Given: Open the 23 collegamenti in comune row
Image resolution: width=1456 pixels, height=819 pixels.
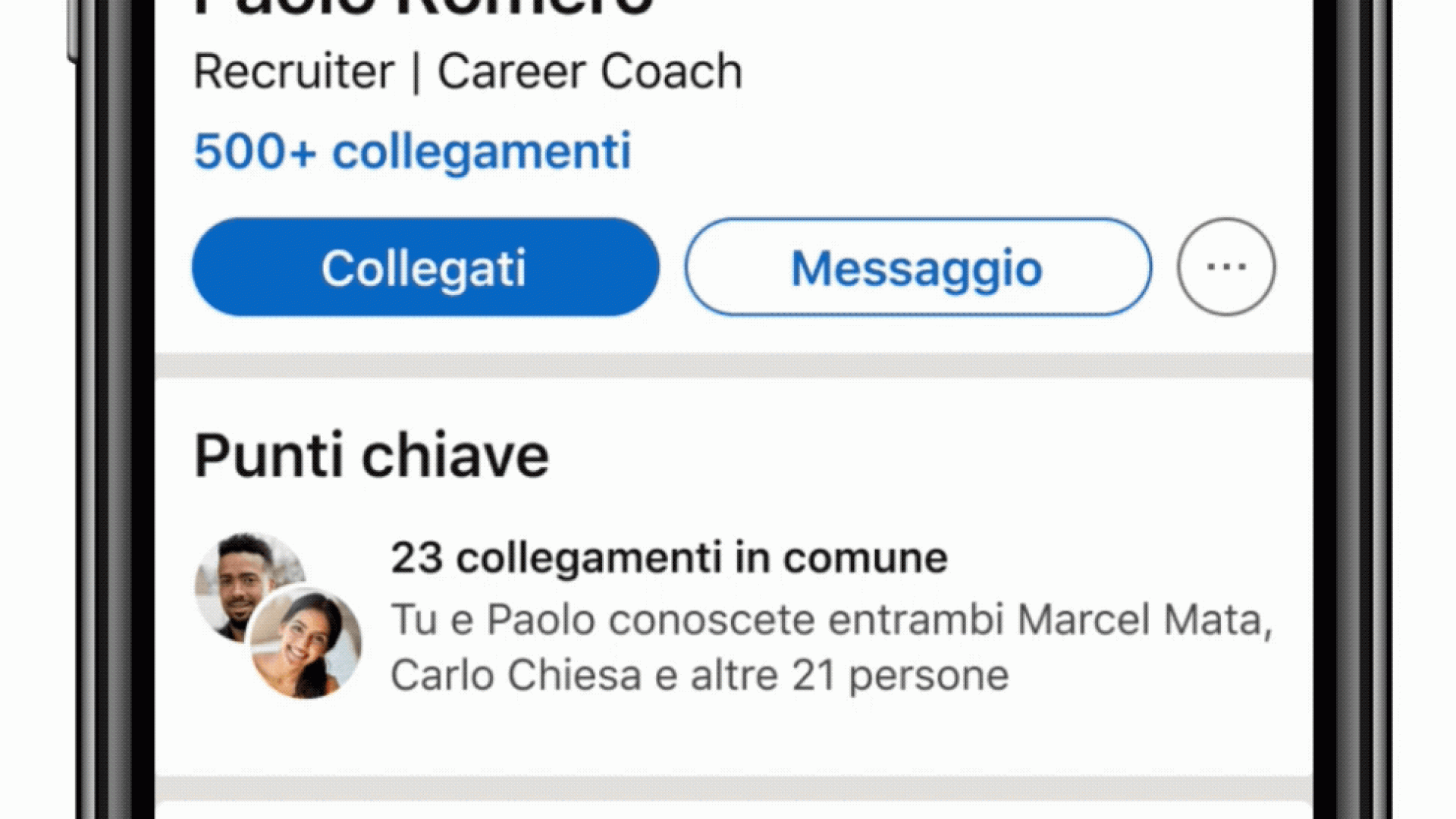Looking at the screenshot, I should (667, 558).
